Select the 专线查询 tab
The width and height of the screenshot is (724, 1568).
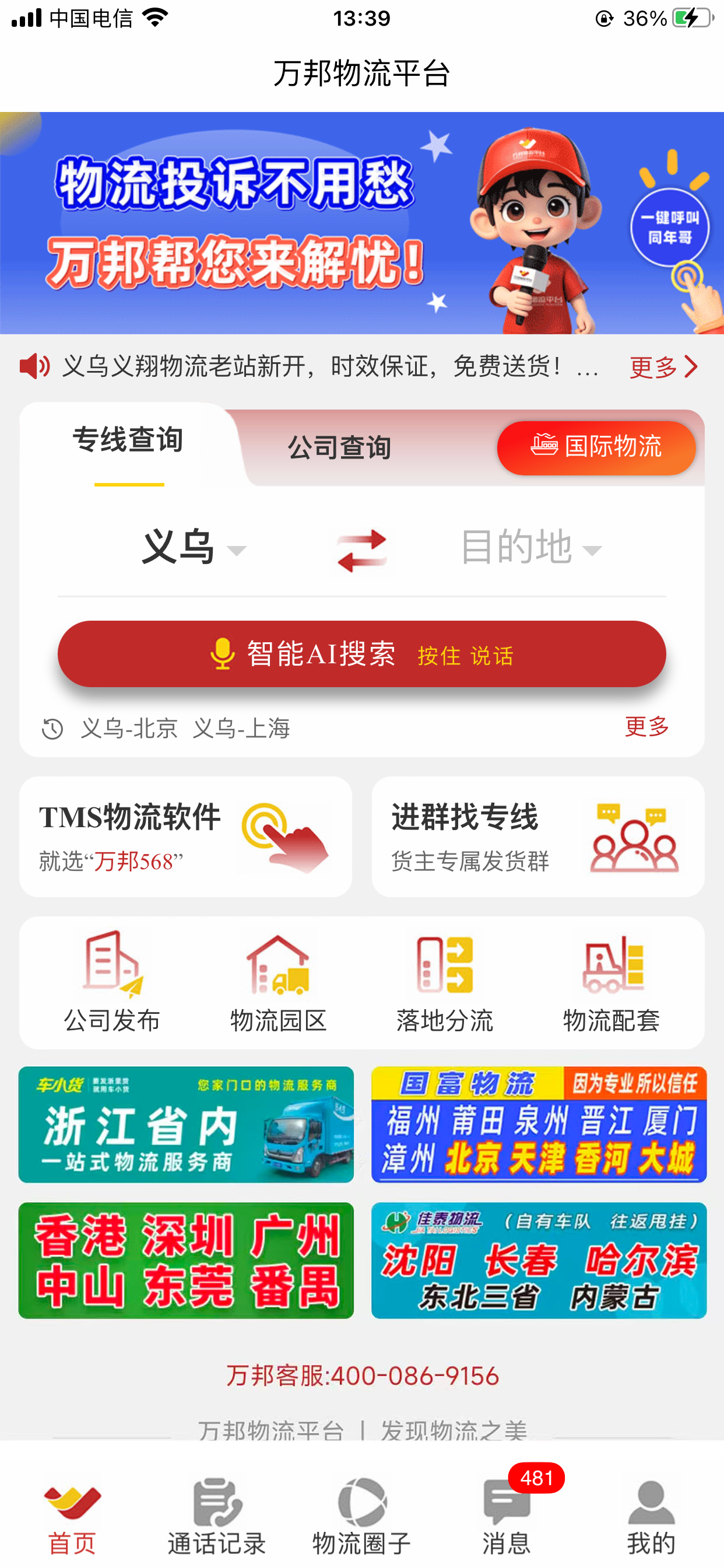tap(129, 443)
